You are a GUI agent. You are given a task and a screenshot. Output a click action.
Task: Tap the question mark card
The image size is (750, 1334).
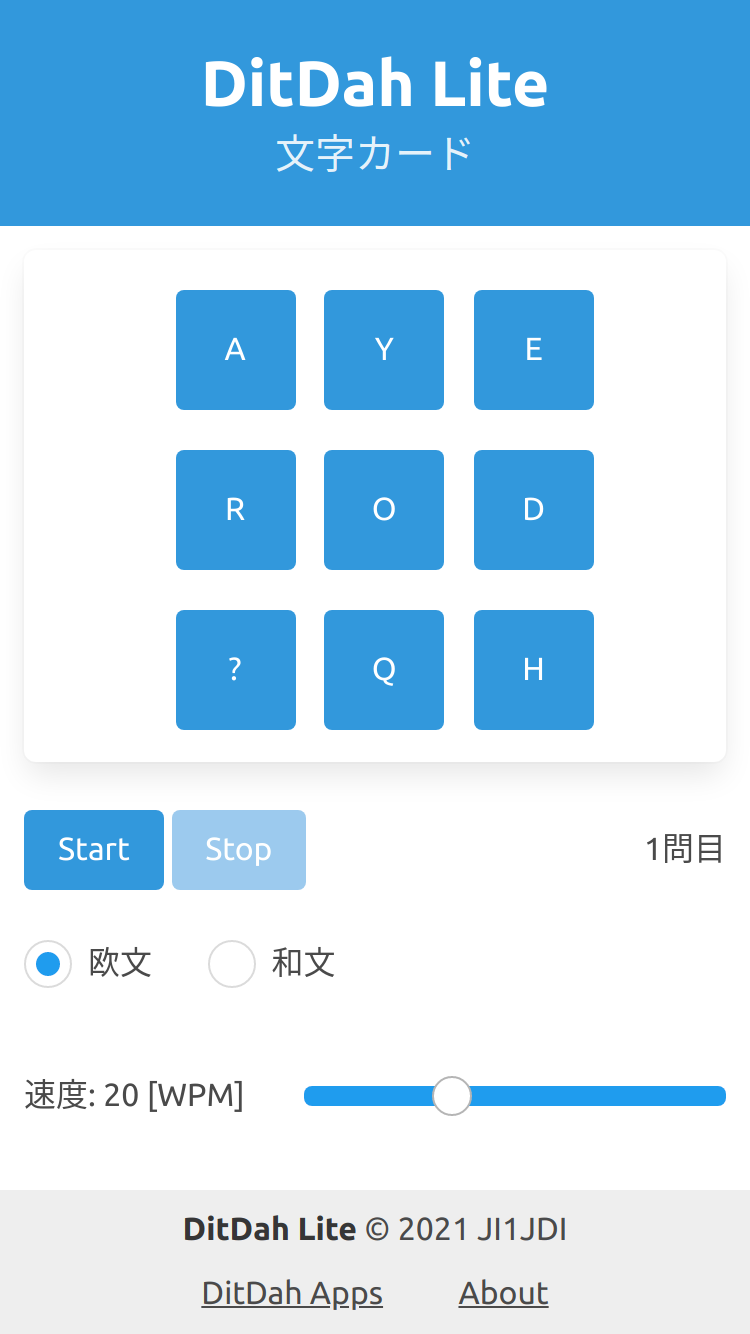pos(236,670)
